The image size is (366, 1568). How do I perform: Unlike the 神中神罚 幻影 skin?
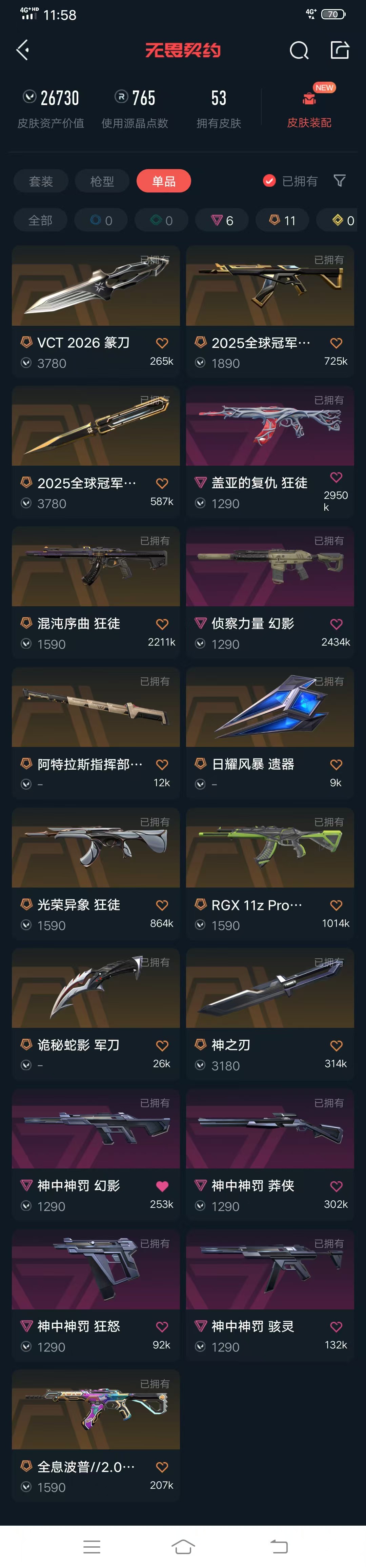(162, 1186)
